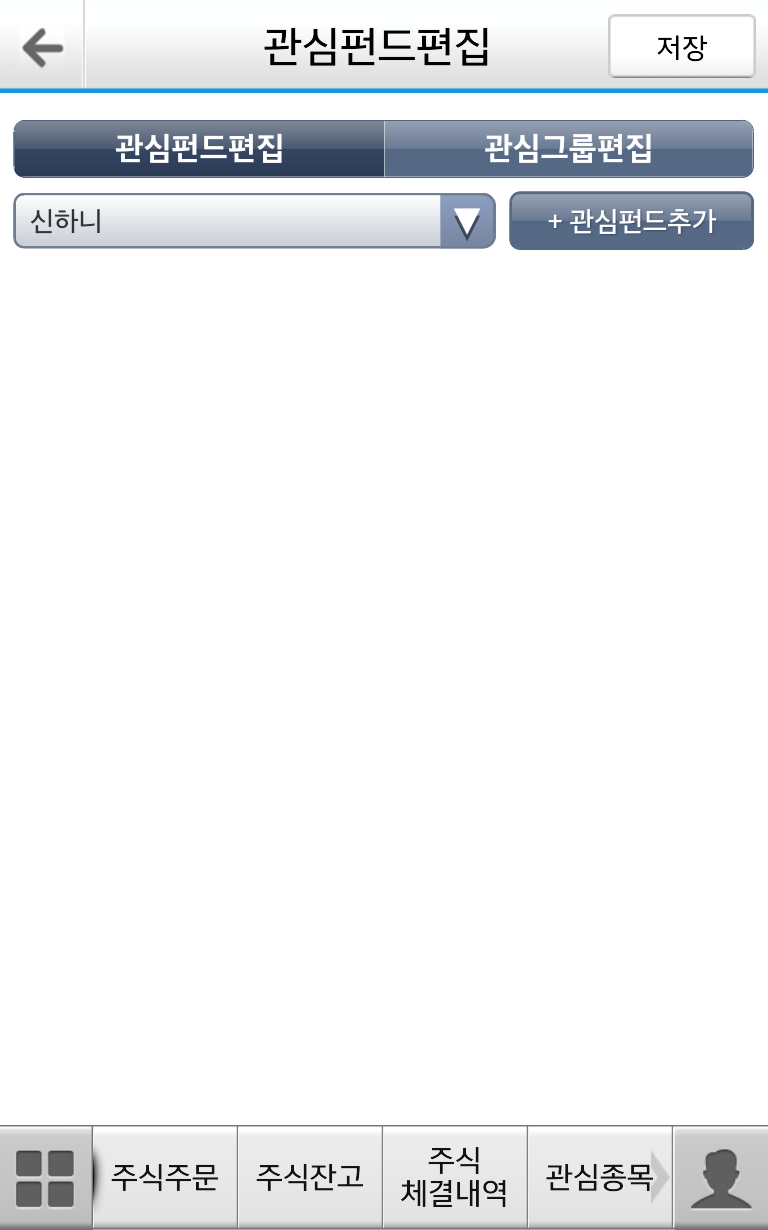Open 주식잔고 in the bottom bar
Screen dimensions: 768x1230
tap(310, 1177)
